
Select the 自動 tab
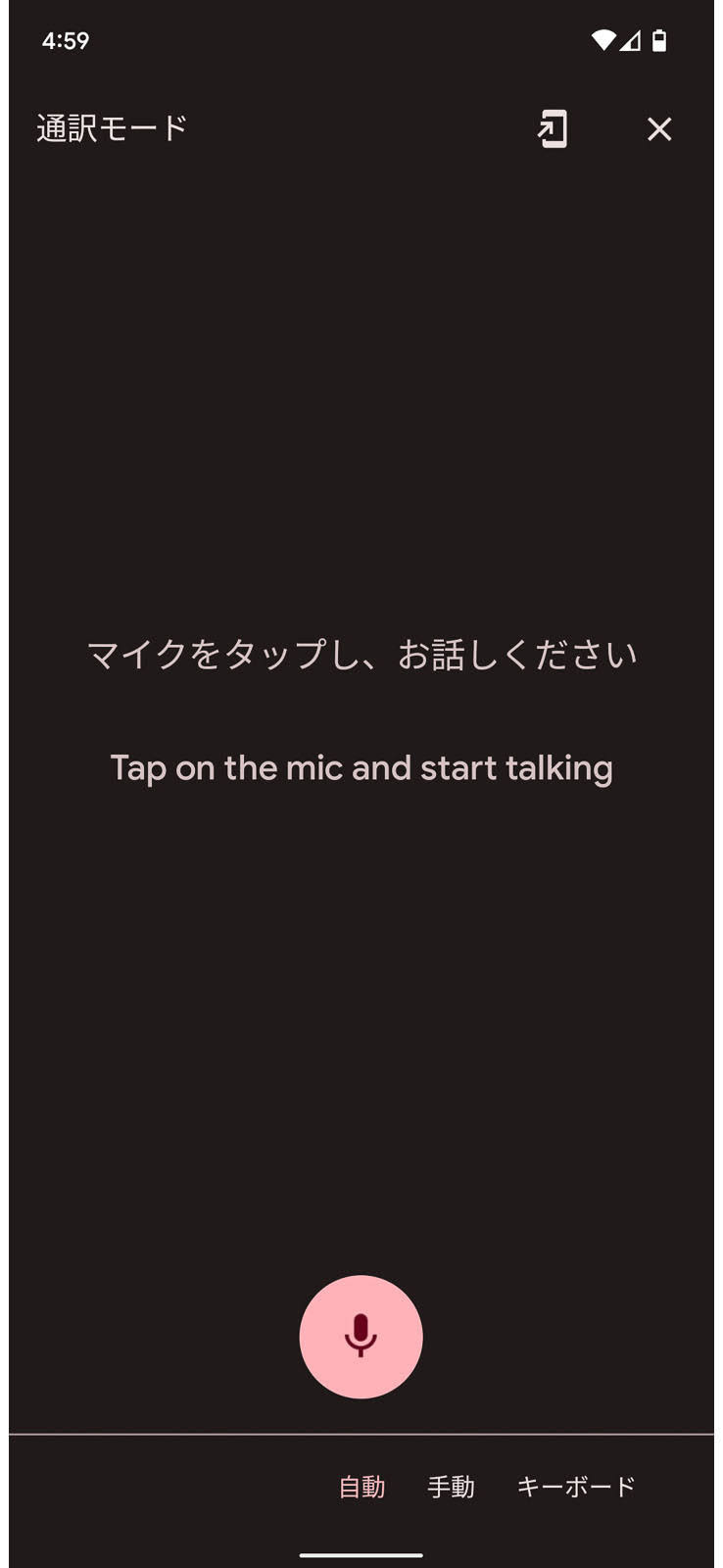click(x=361, y=1487)
